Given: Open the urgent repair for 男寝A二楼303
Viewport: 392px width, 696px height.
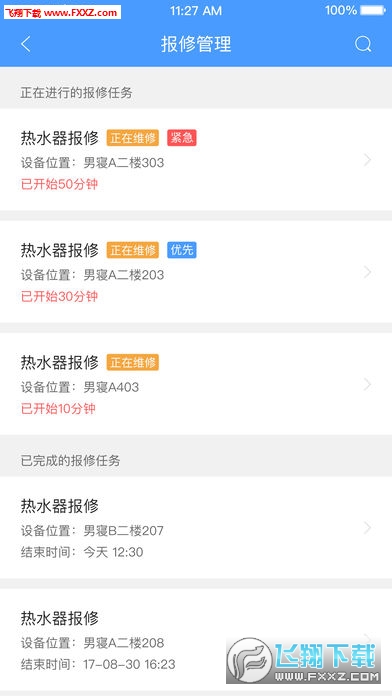Looking at the screenshot, I should (x=196, y=160).
